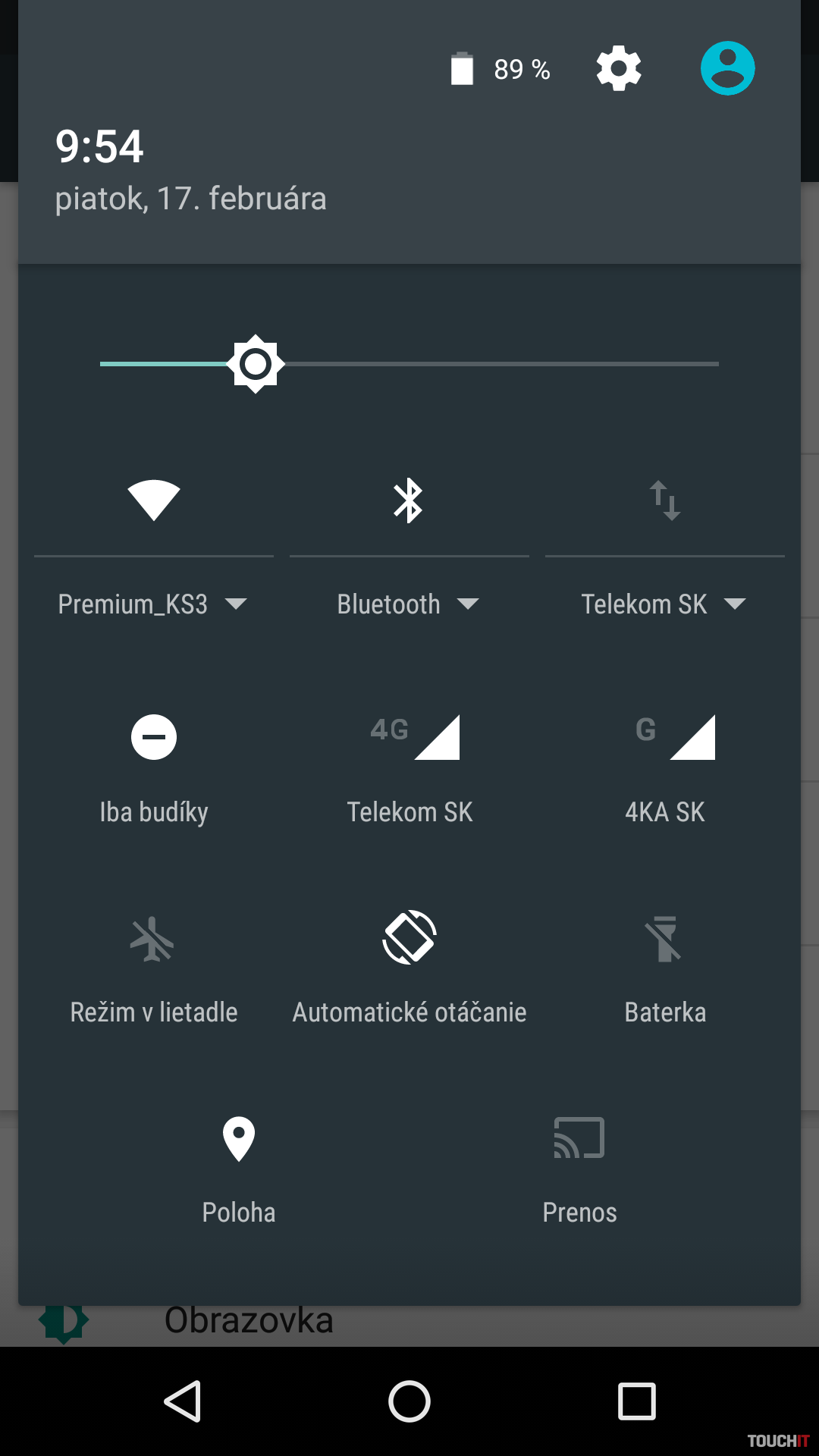Toggle mobile data with the arrows icon
Screen dimensions: 819x1456
(x=665, y=500)
